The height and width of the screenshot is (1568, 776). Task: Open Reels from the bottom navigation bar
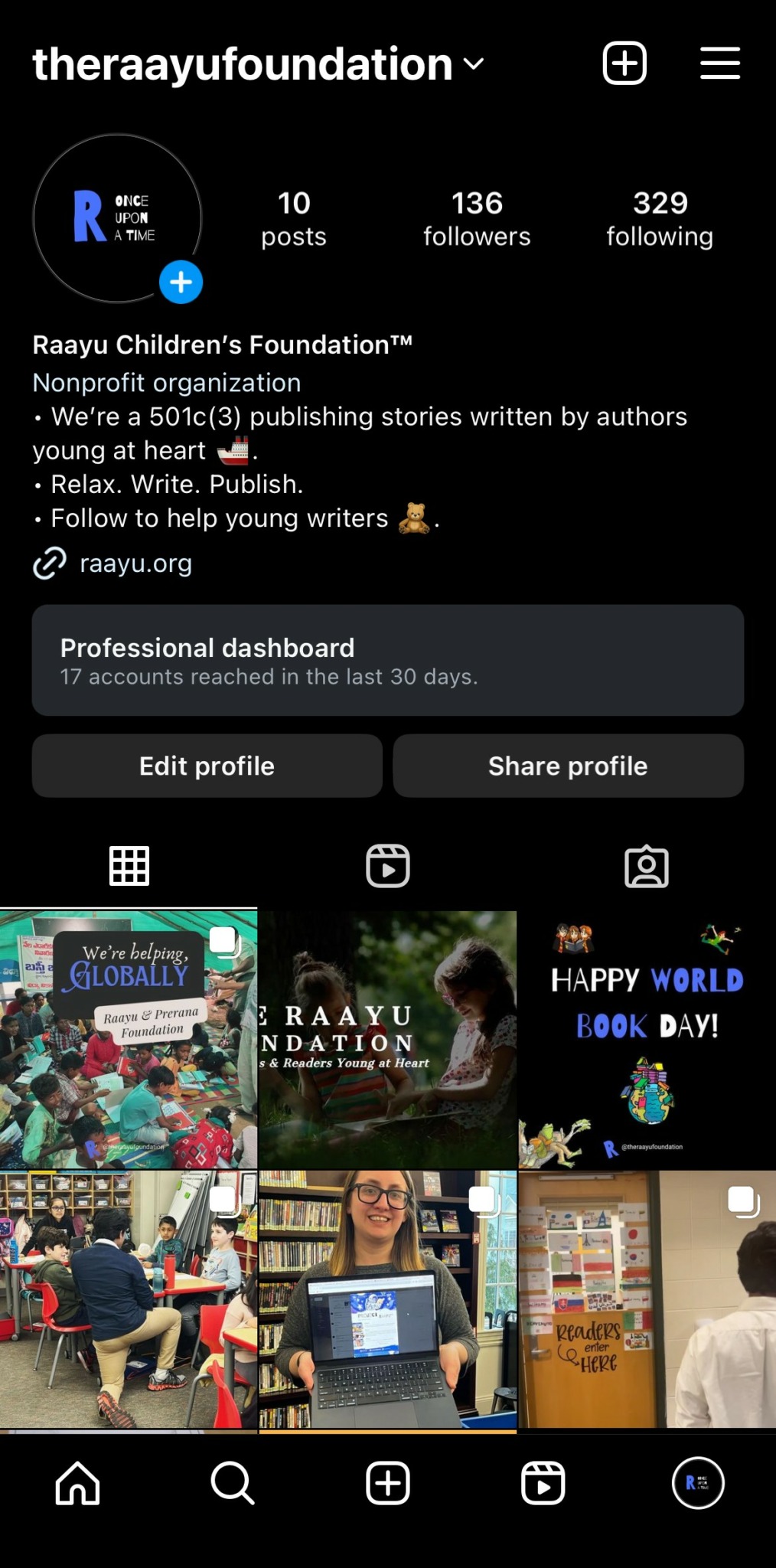pyautogui.click(x=543, y=1483)
